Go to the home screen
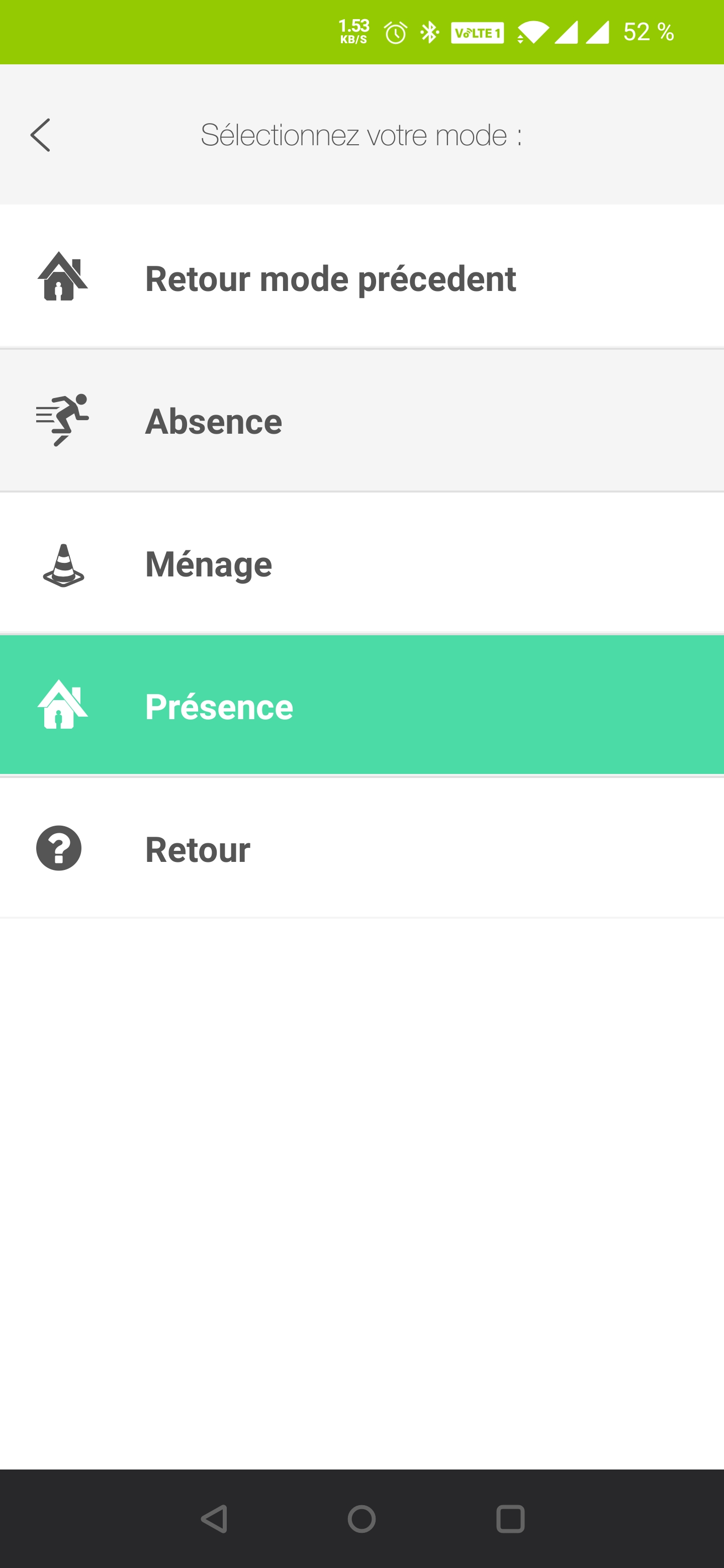This screenshot has height=1568, width=724. pos(361,1519)
